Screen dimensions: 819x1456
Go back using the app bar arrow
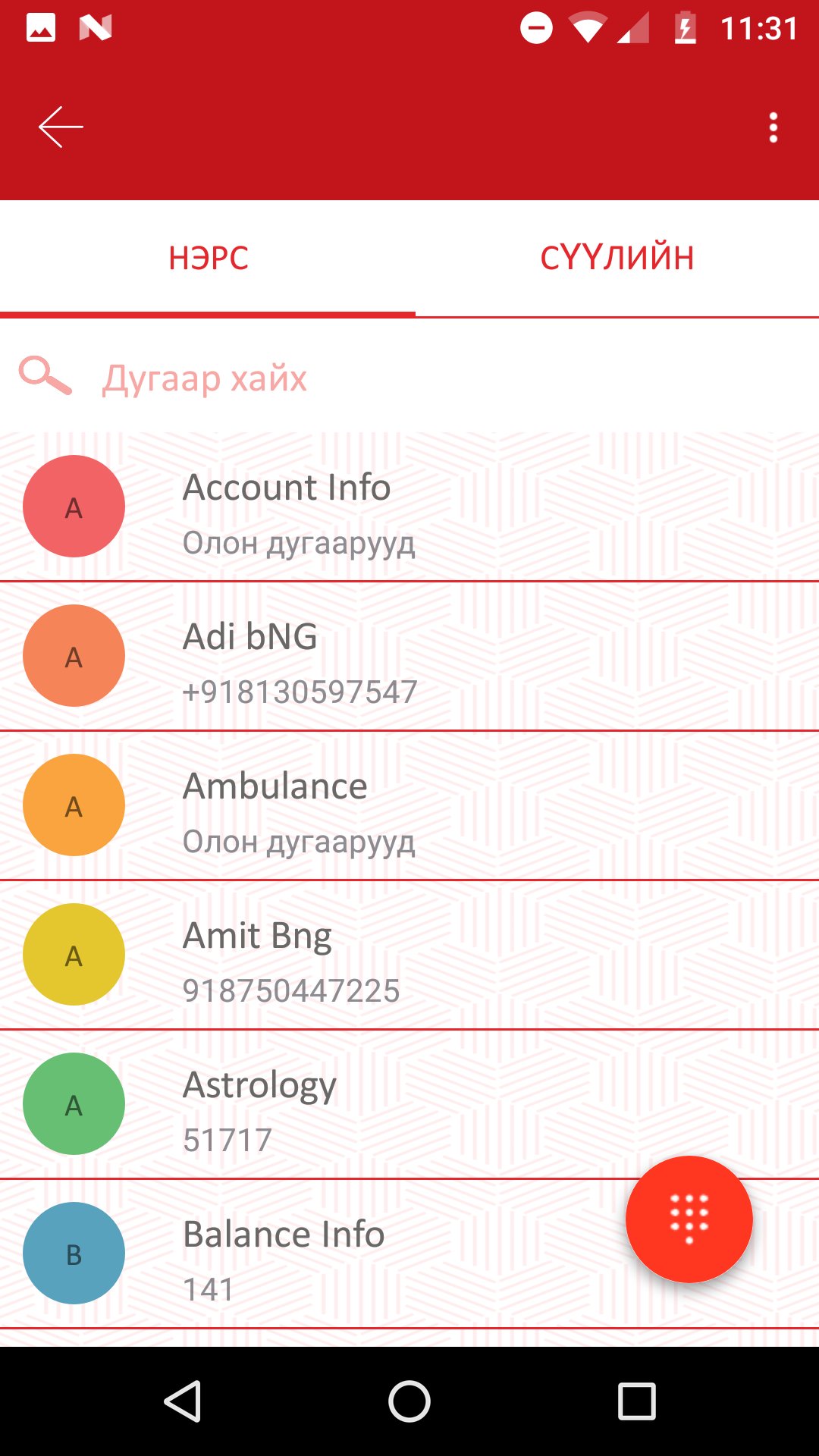tap(61, 127)
